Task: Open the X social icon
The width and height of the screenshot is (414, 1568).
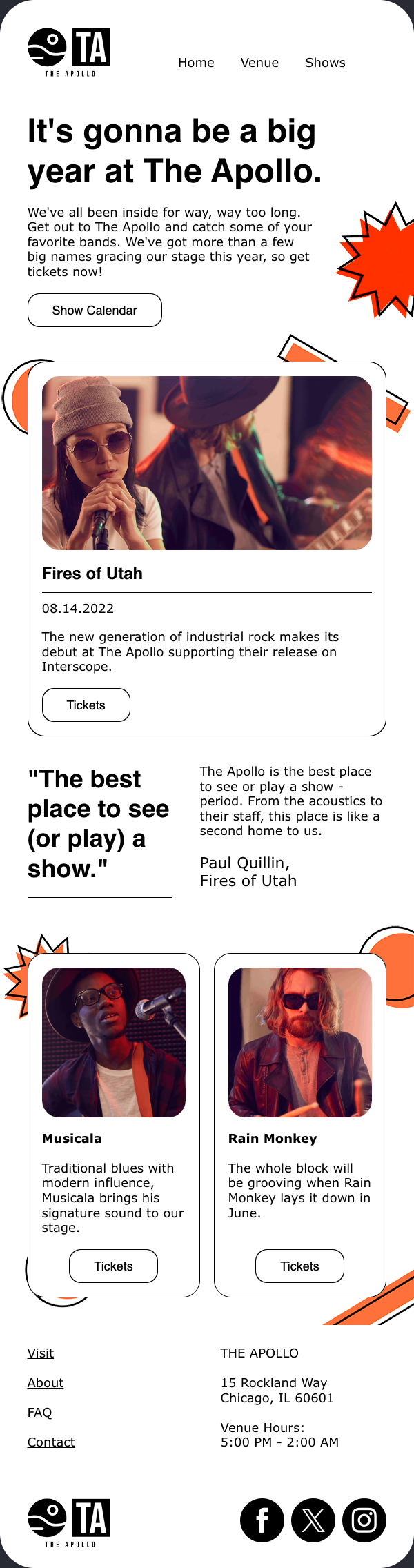Action: 313,1520
